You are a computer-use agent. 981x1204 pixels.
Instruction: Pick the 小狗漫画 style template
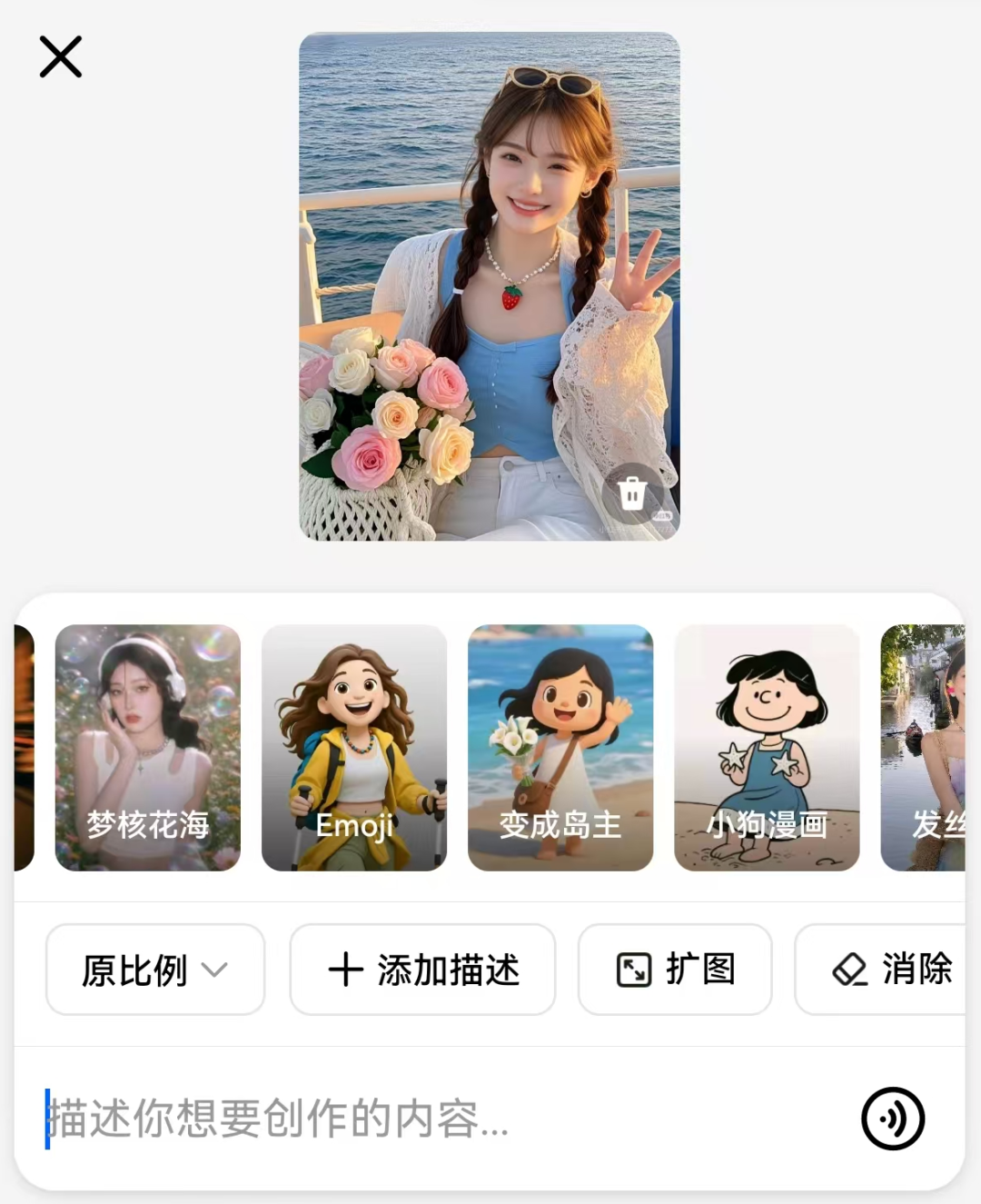click(x=767, y=747)
